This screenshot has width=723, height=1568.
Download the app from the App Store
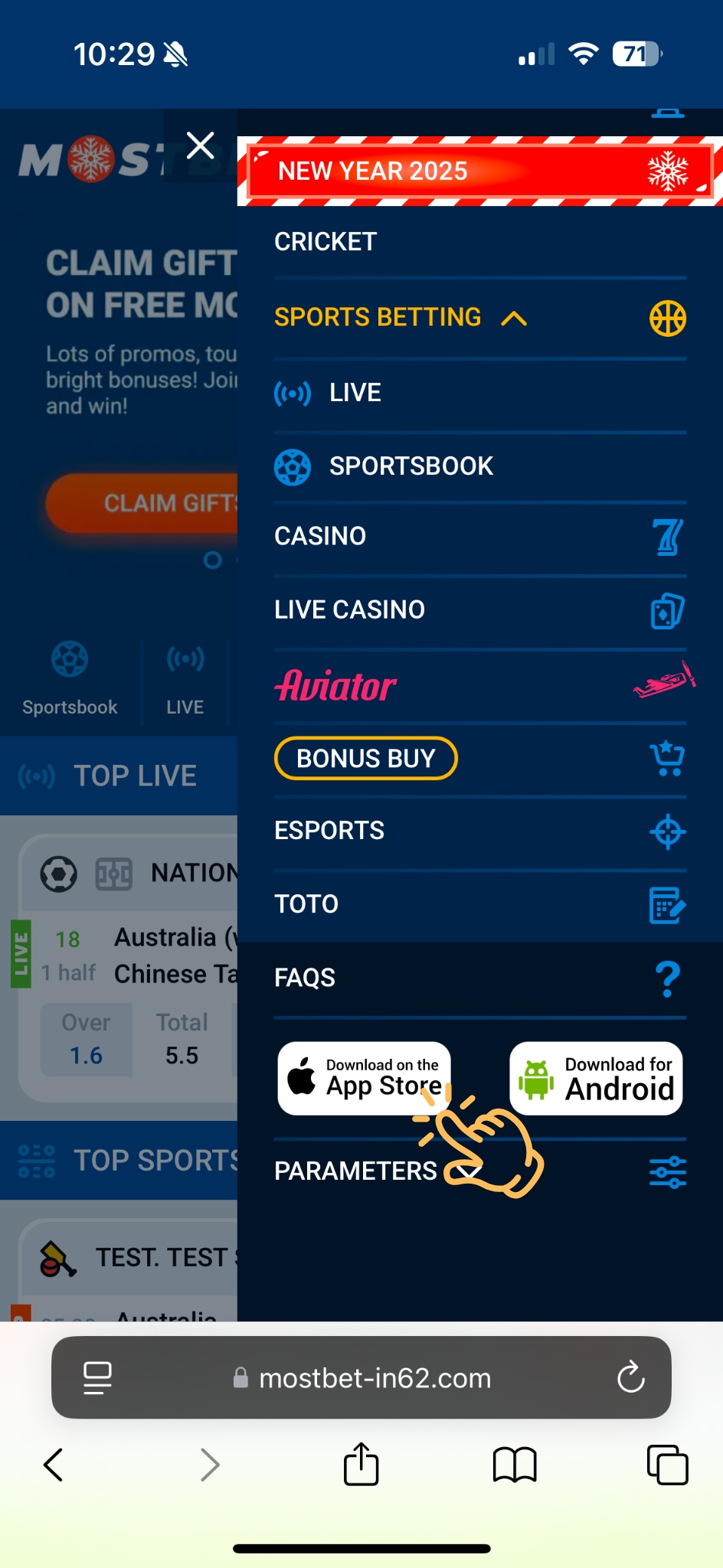coord(364,1077)
